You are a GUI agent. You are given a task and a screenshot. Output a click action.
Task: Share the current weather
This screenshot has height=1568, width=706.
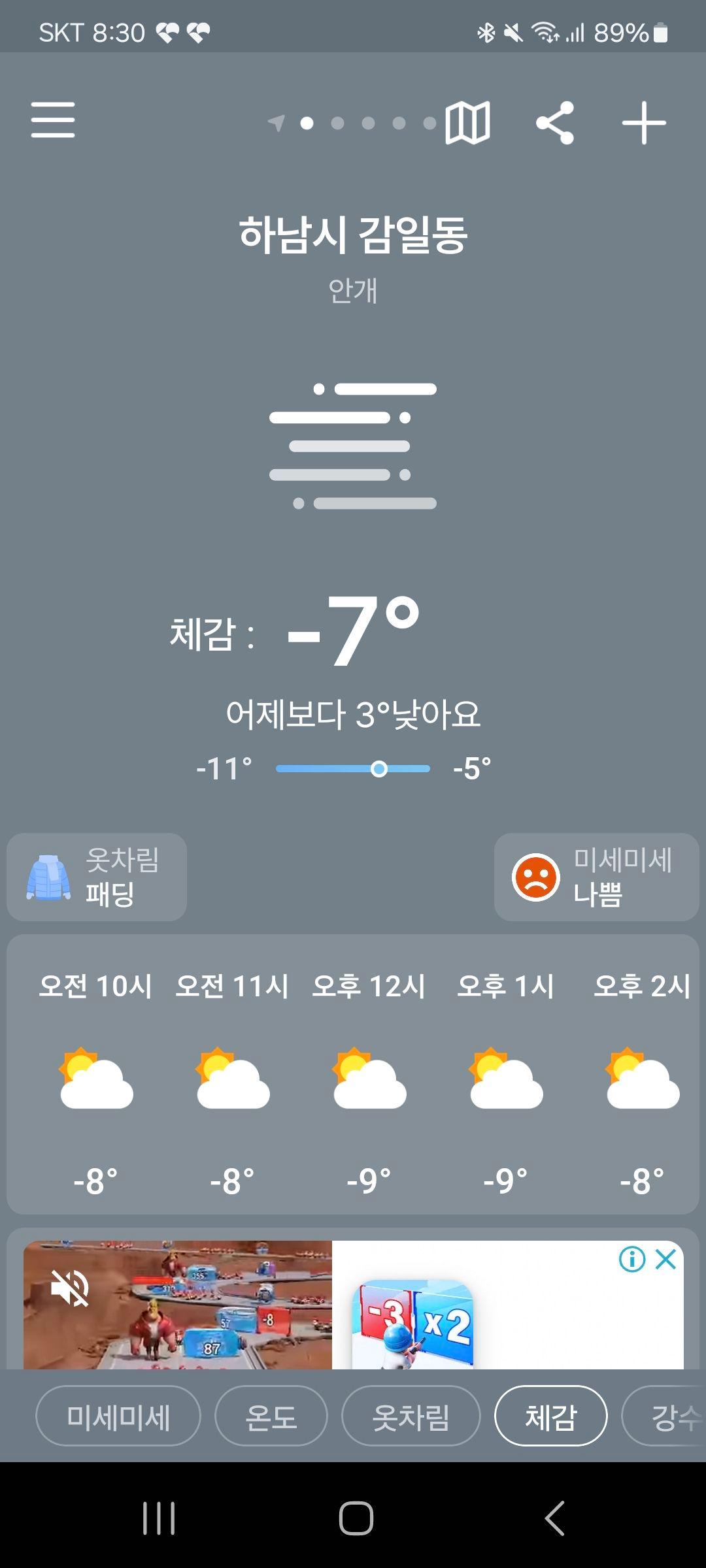tap(555, 123)
